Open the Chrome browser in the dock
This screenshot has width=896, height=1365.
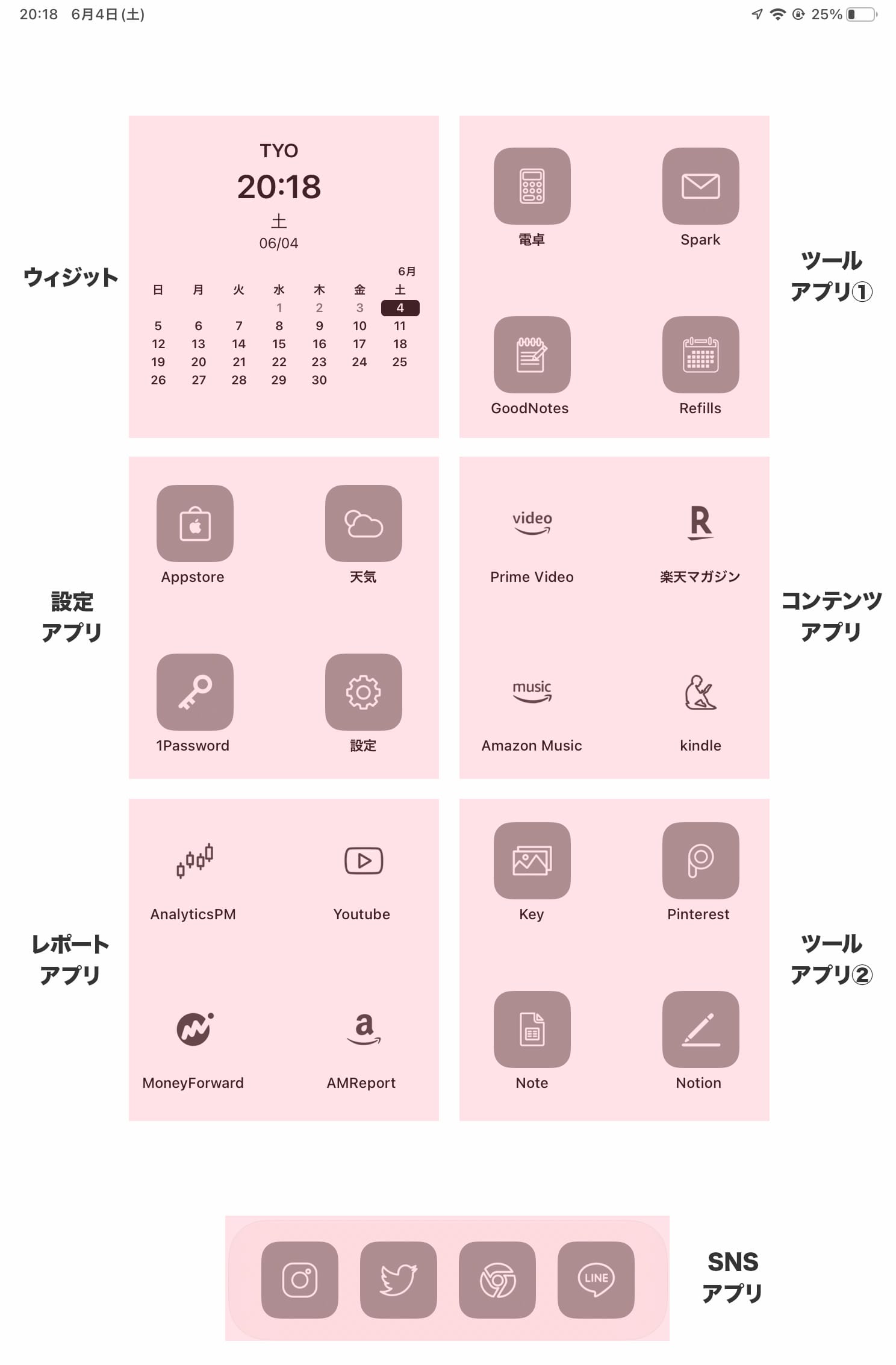pyautogui.click(x=497, y=1279)
